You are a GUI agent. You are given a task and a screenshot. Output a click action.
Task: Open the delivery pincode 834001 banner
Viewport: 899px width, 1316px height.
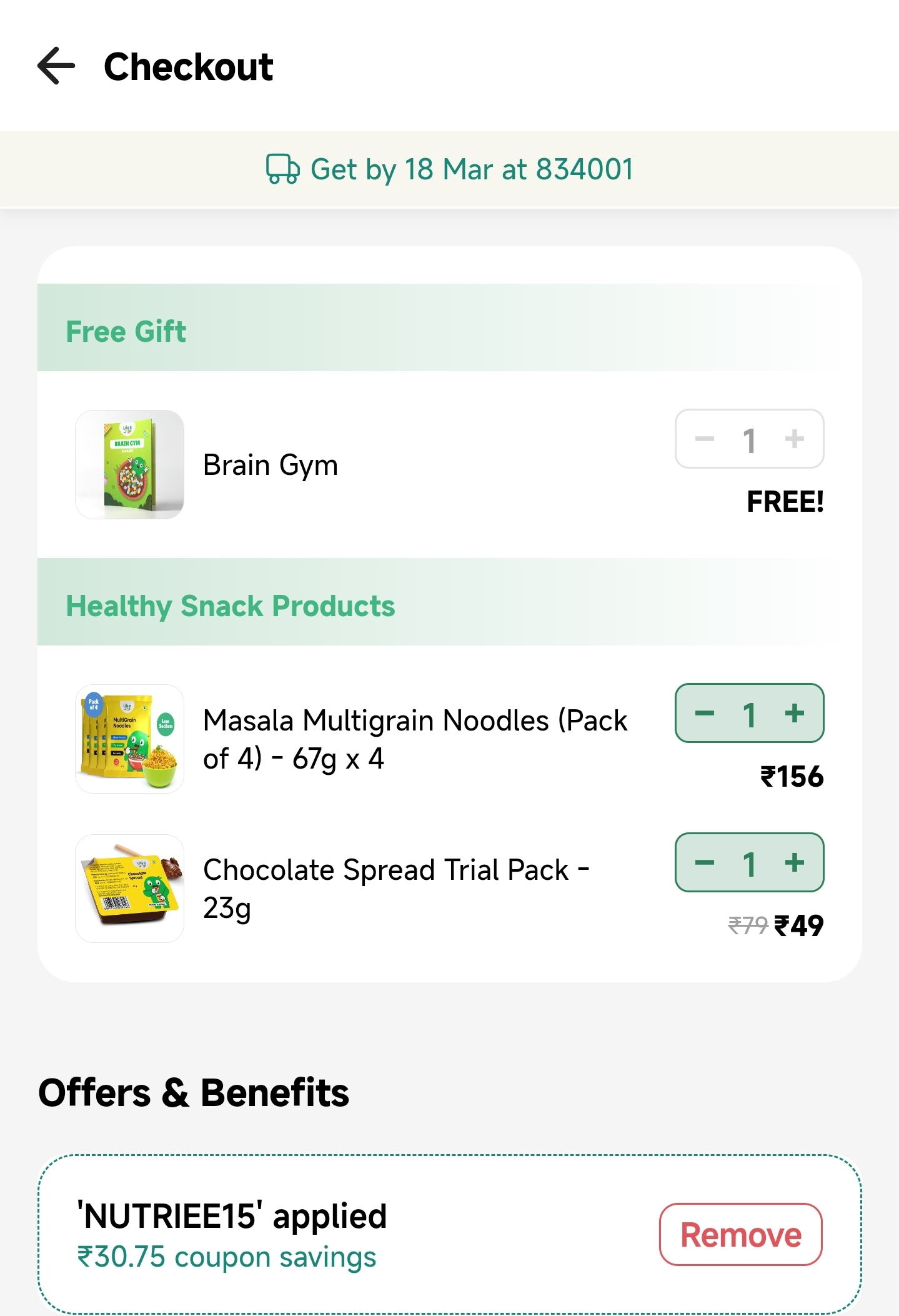450,169
